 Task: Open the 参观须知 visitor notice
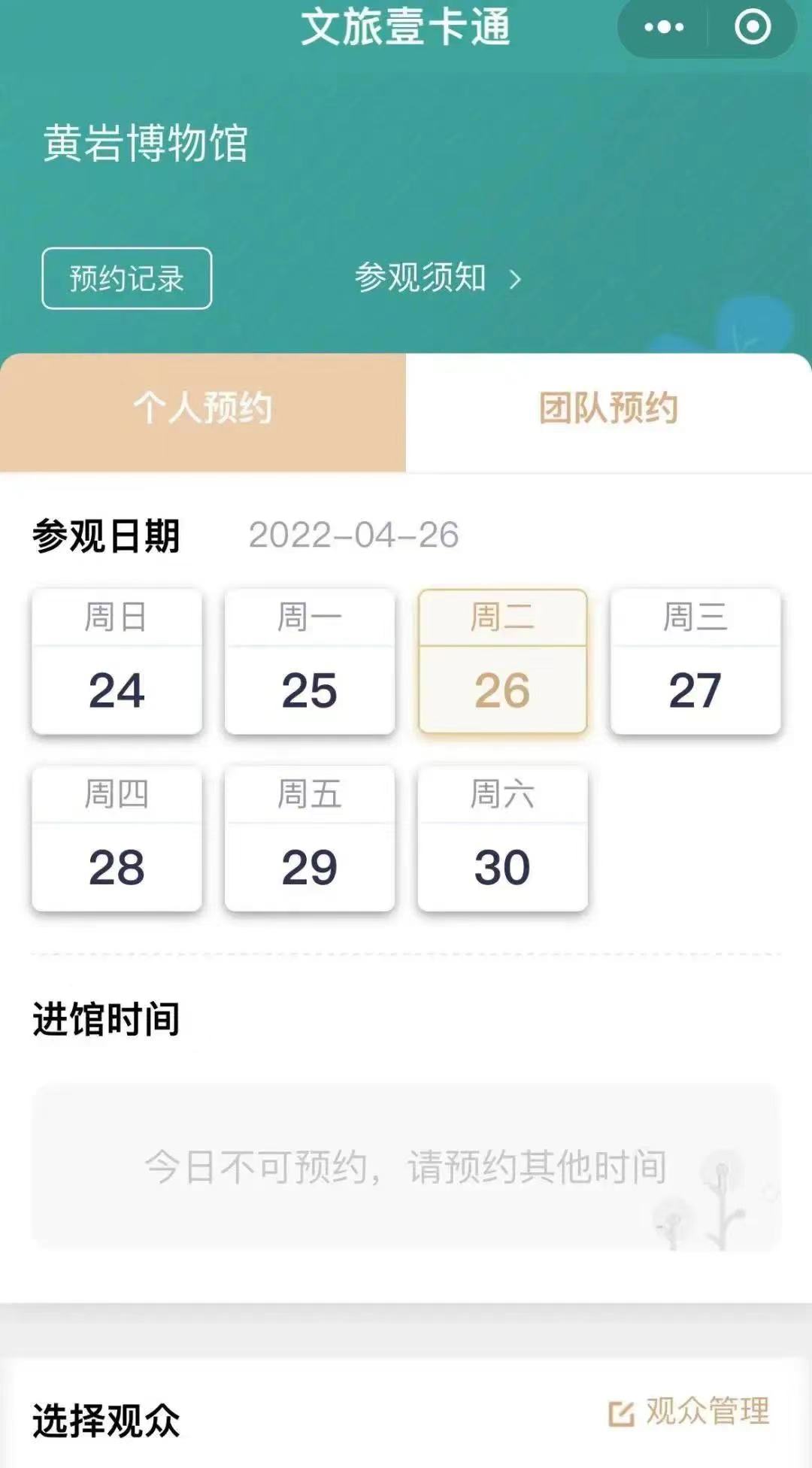tap(438, 278)
